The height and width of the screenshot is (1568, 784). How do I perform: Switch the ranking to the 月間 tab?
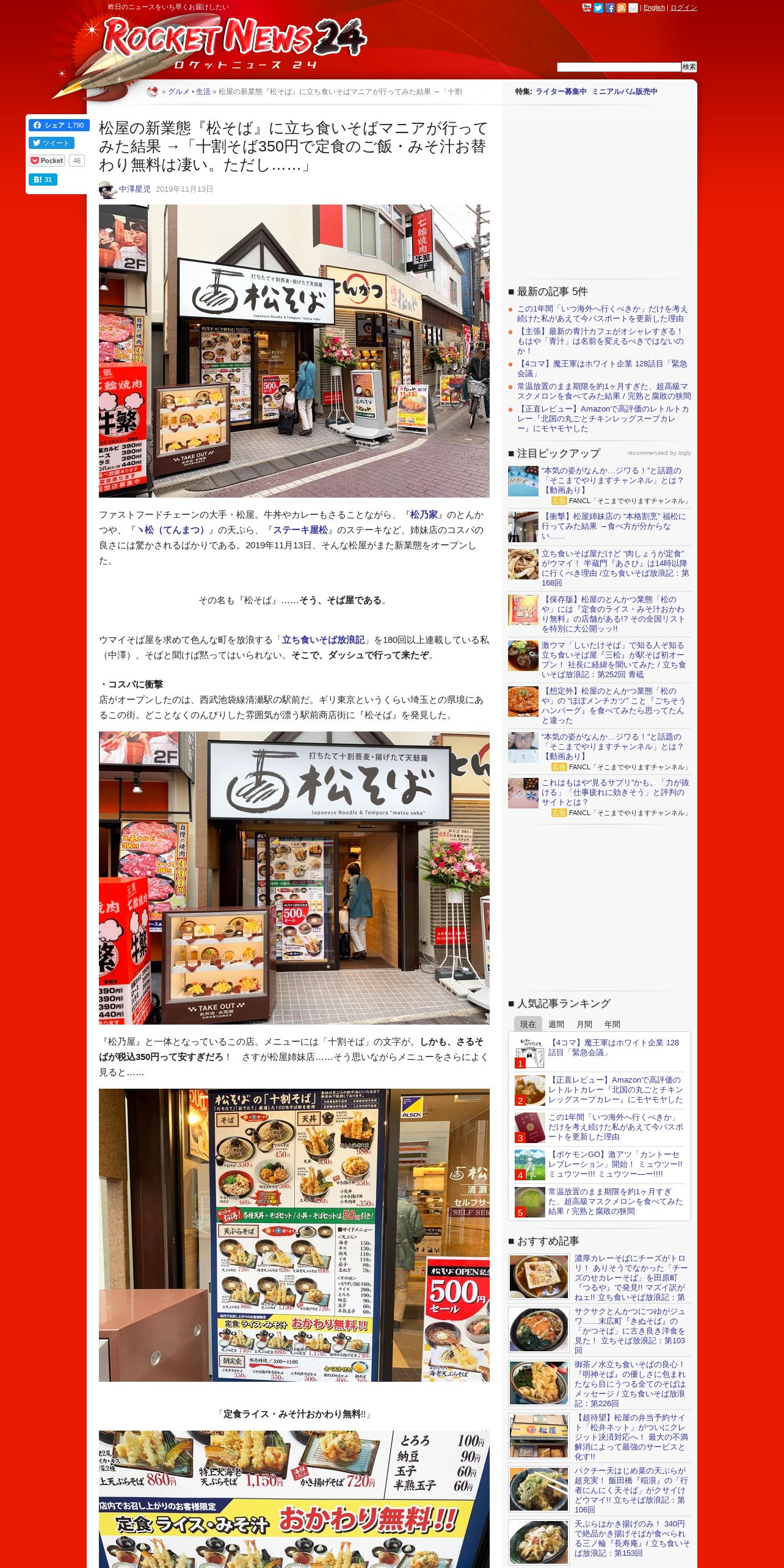pyautogui.click(x=584, y=1024)
